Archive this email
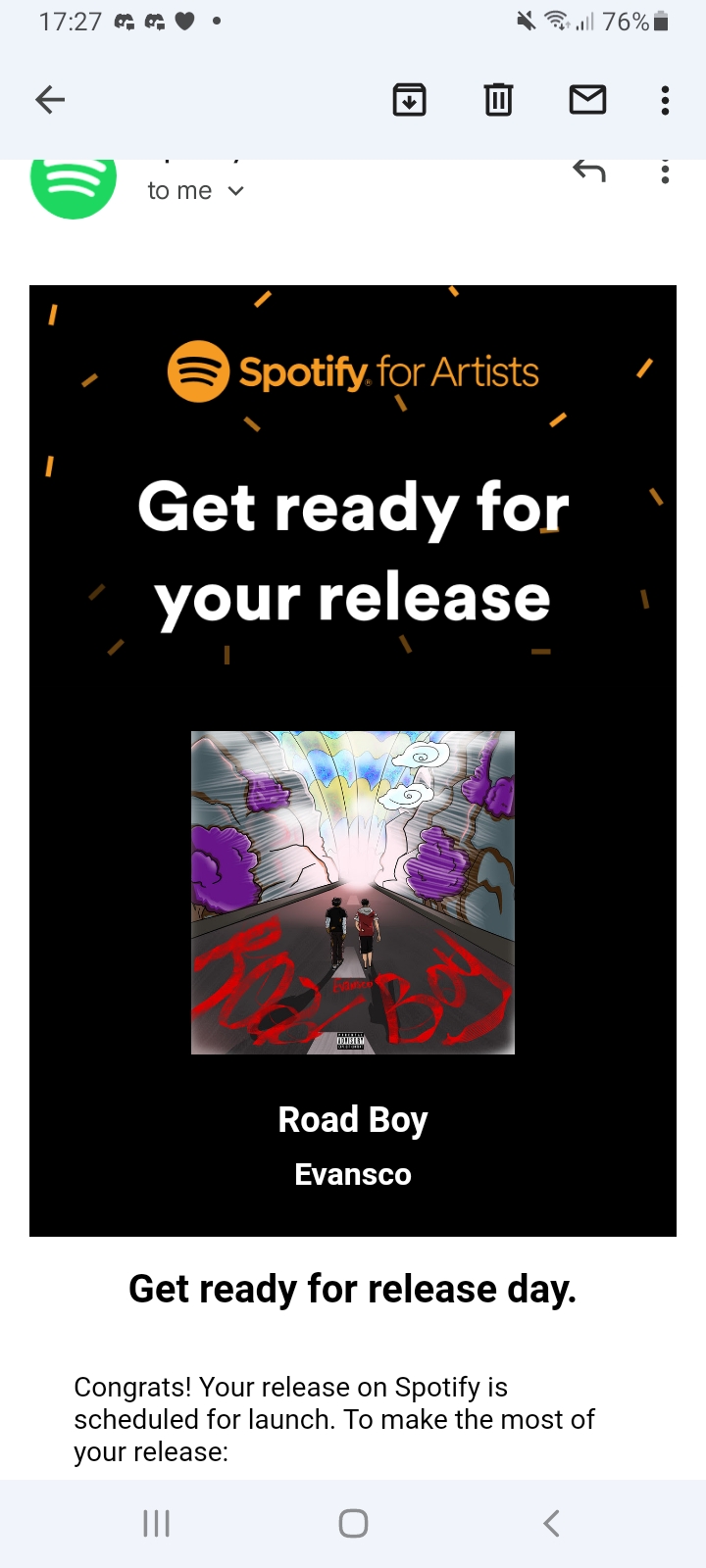 tap(409, 99)
